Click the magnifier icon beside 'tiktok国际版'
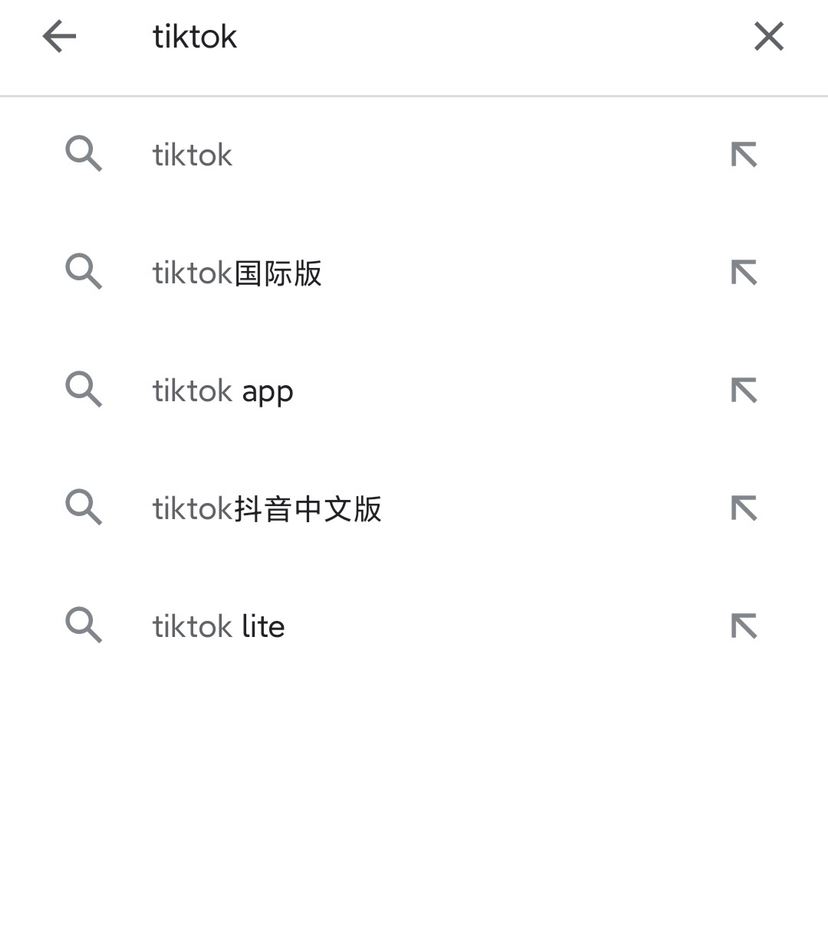Viewport: 828px width, 940px height. 83,272
